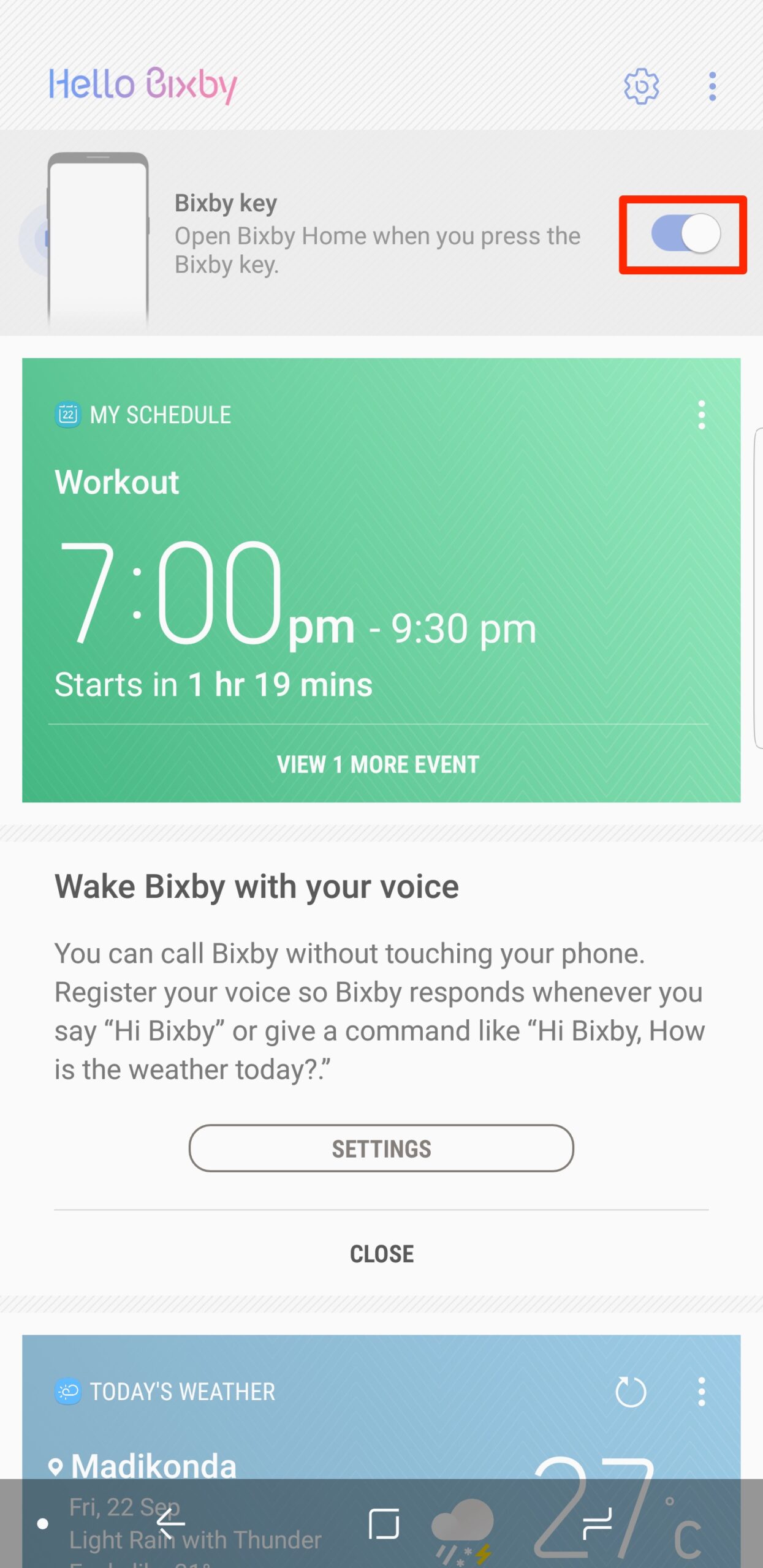Viewport: 763px width, 1568px height.
Task: Open the Hello Bixby overflow menu
Action: (712, 86)
